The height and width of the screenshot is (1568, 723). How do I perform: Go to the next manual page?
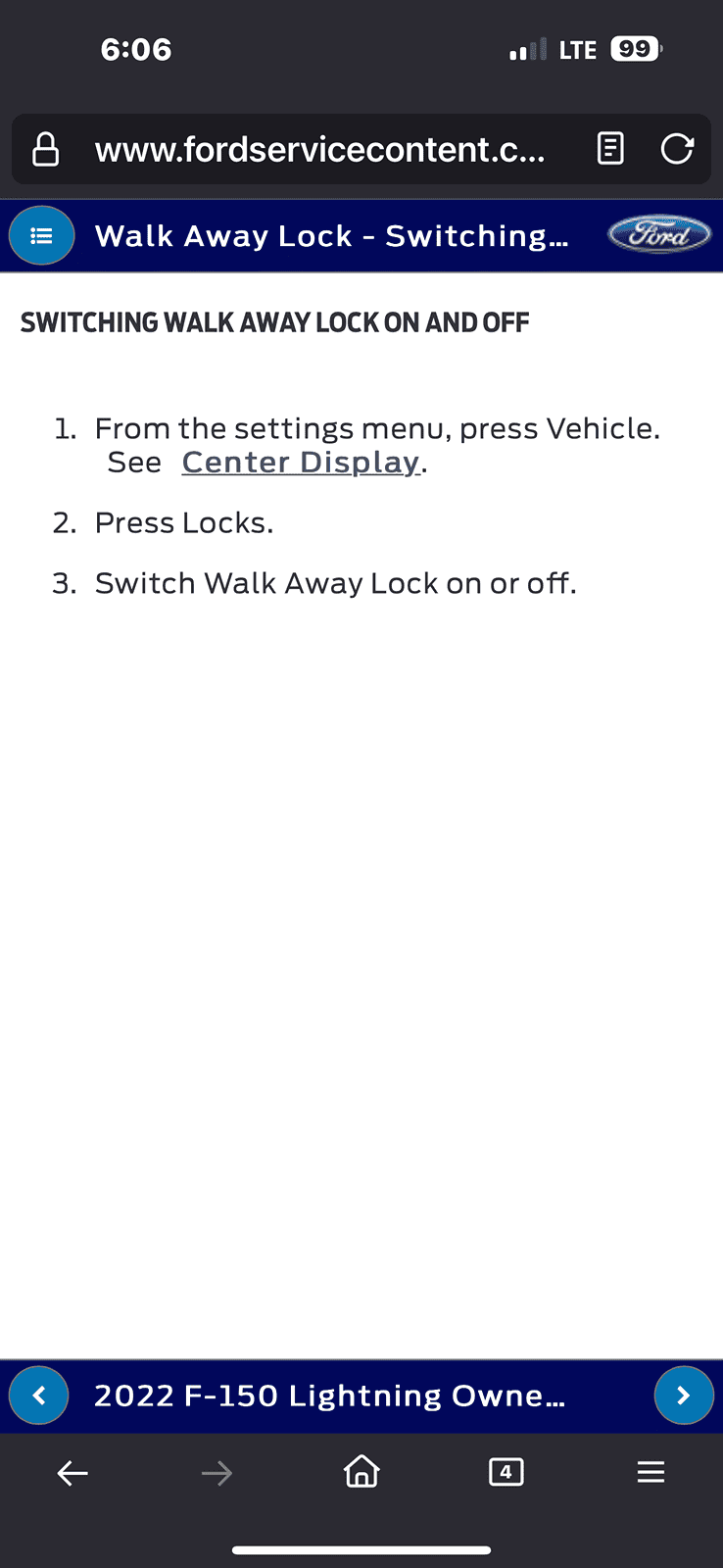(683, 1395)
